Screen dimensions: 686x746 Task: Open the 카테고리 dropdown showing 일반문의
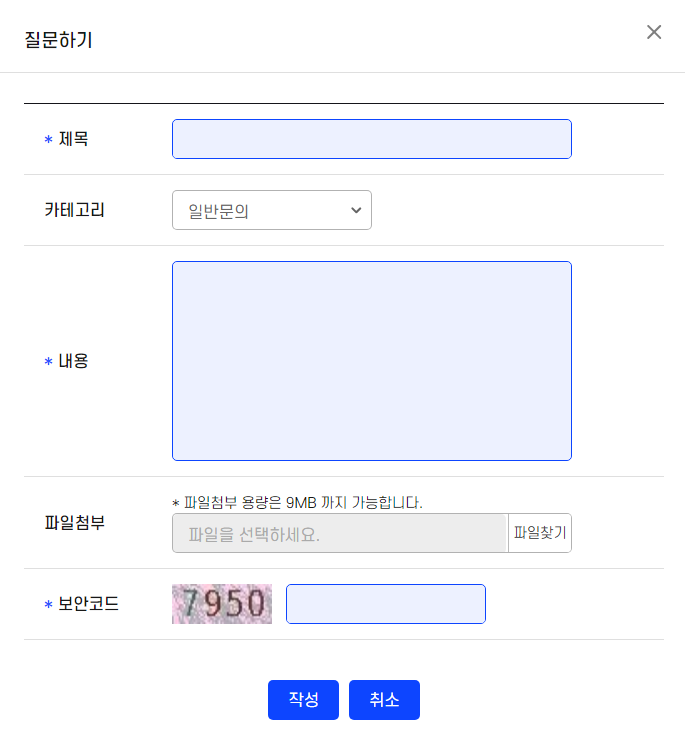pyautogui.click(x=271, y=210)
